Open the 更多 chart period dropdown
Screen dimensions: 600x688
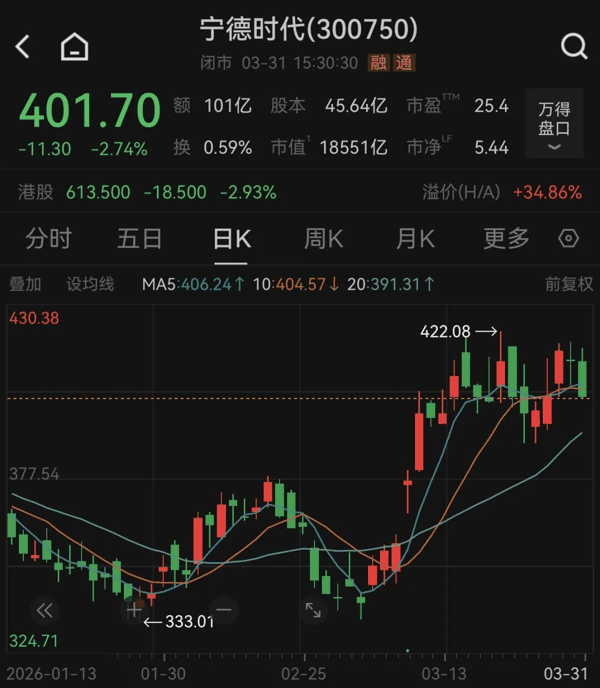506,238
